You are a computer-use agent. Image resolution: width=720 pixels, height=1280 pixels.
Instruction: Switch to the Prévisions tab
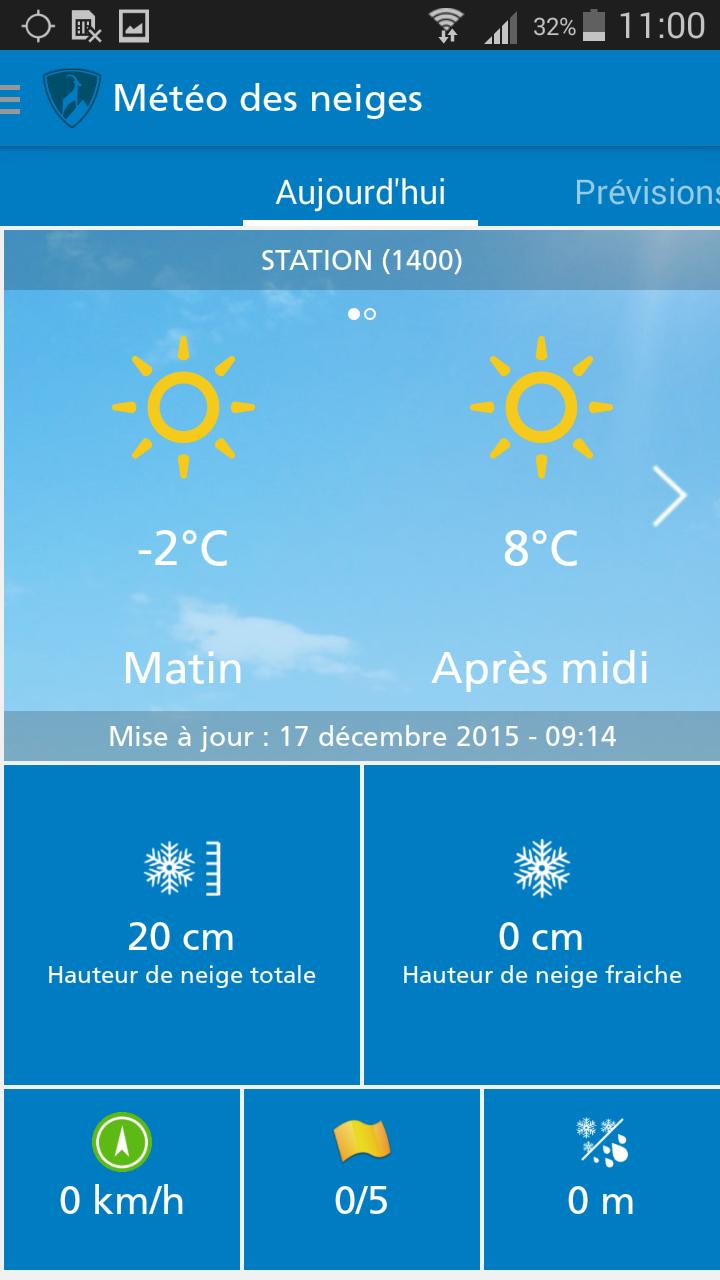646,192
